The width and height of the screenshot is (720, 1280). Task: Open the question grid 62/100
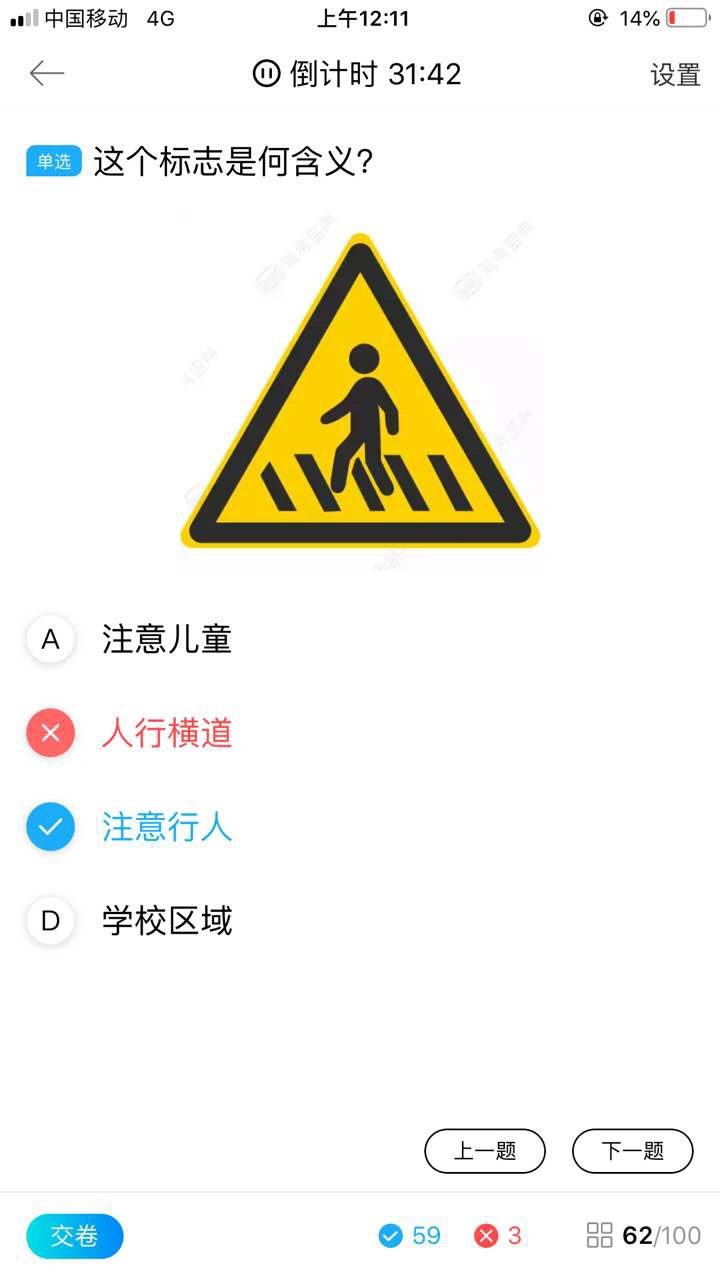(x=644, y=1236)
